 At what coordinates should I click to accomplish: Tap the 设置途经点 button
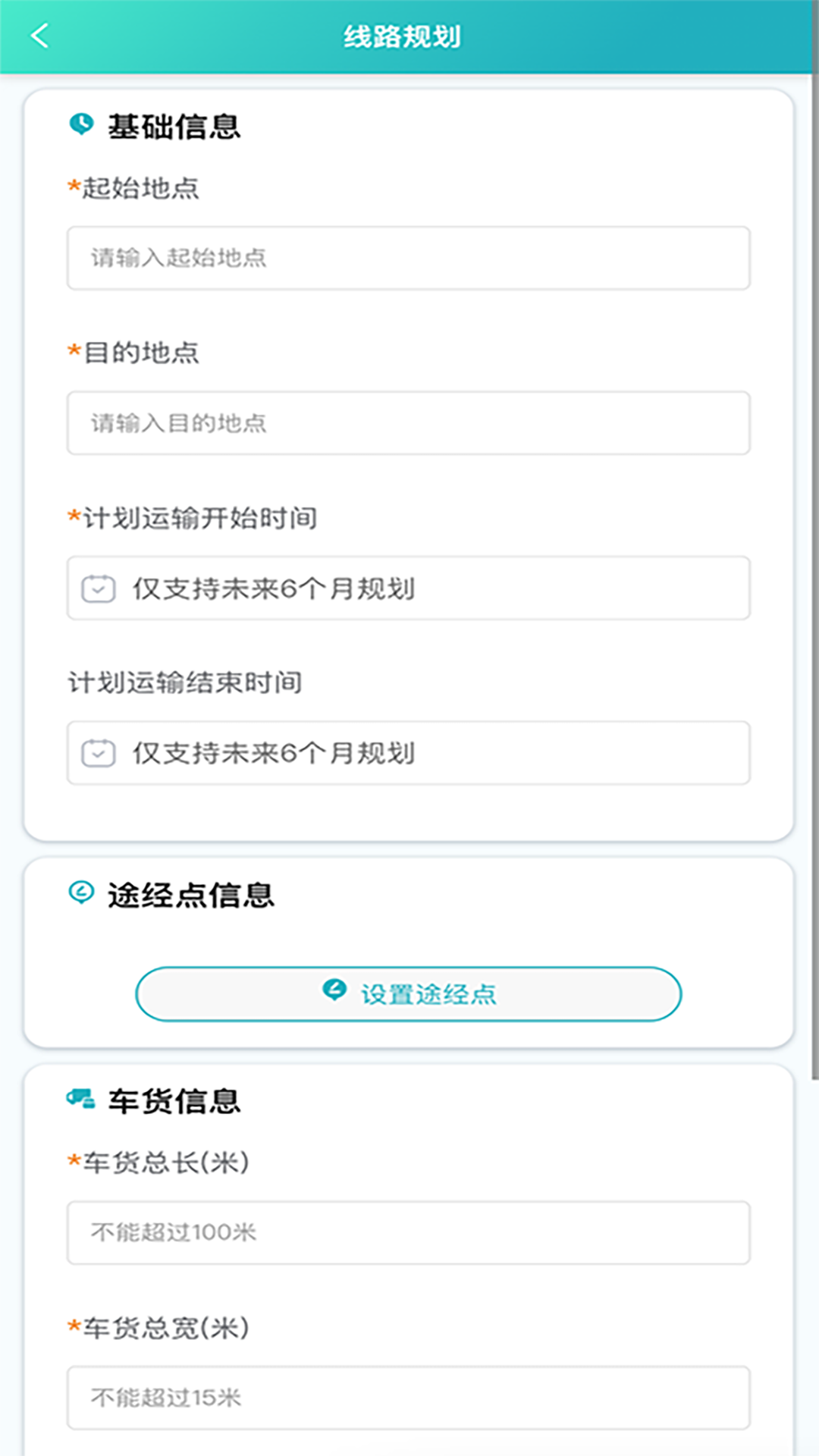pos(409,994)
